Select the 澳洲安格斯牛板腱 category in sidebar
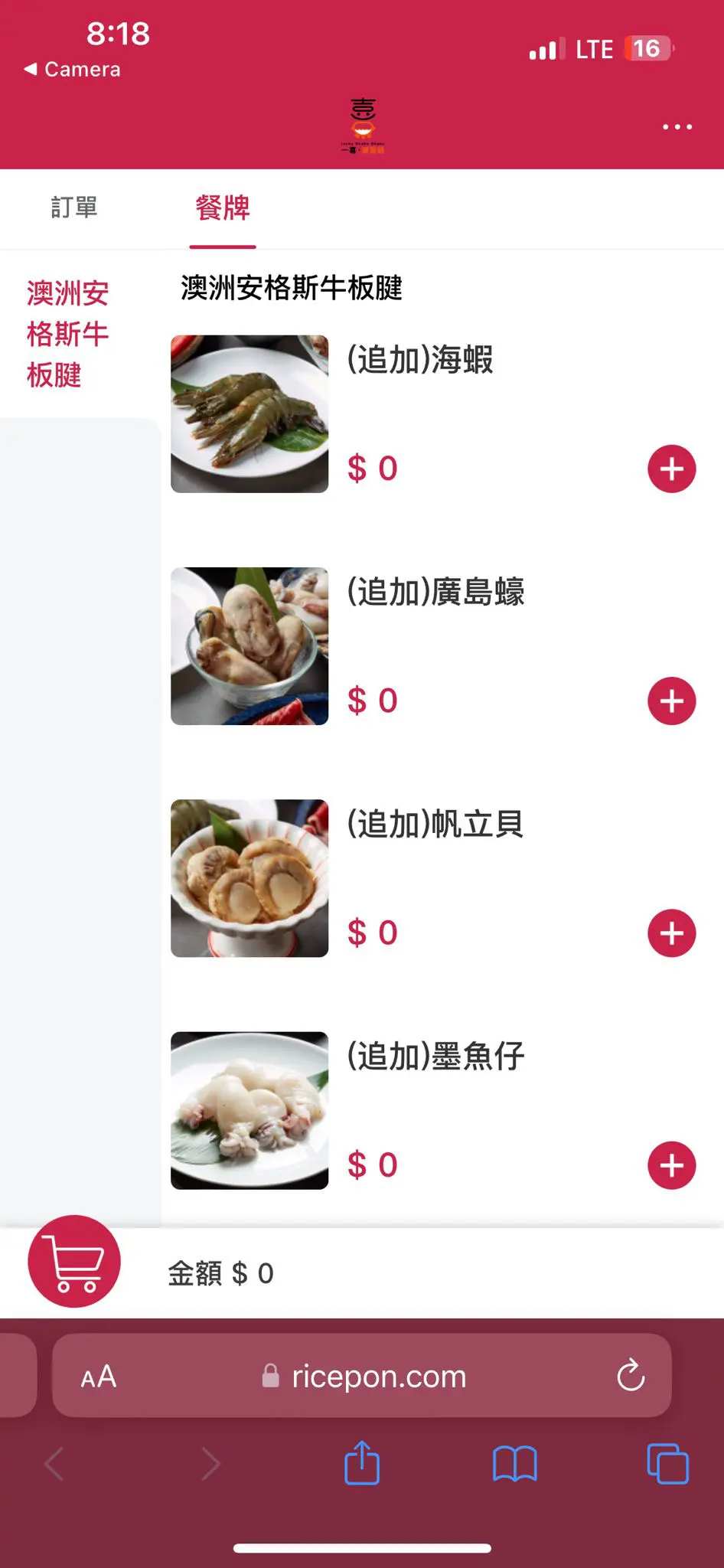724x1568 pixels. click(x=68, y=334)
